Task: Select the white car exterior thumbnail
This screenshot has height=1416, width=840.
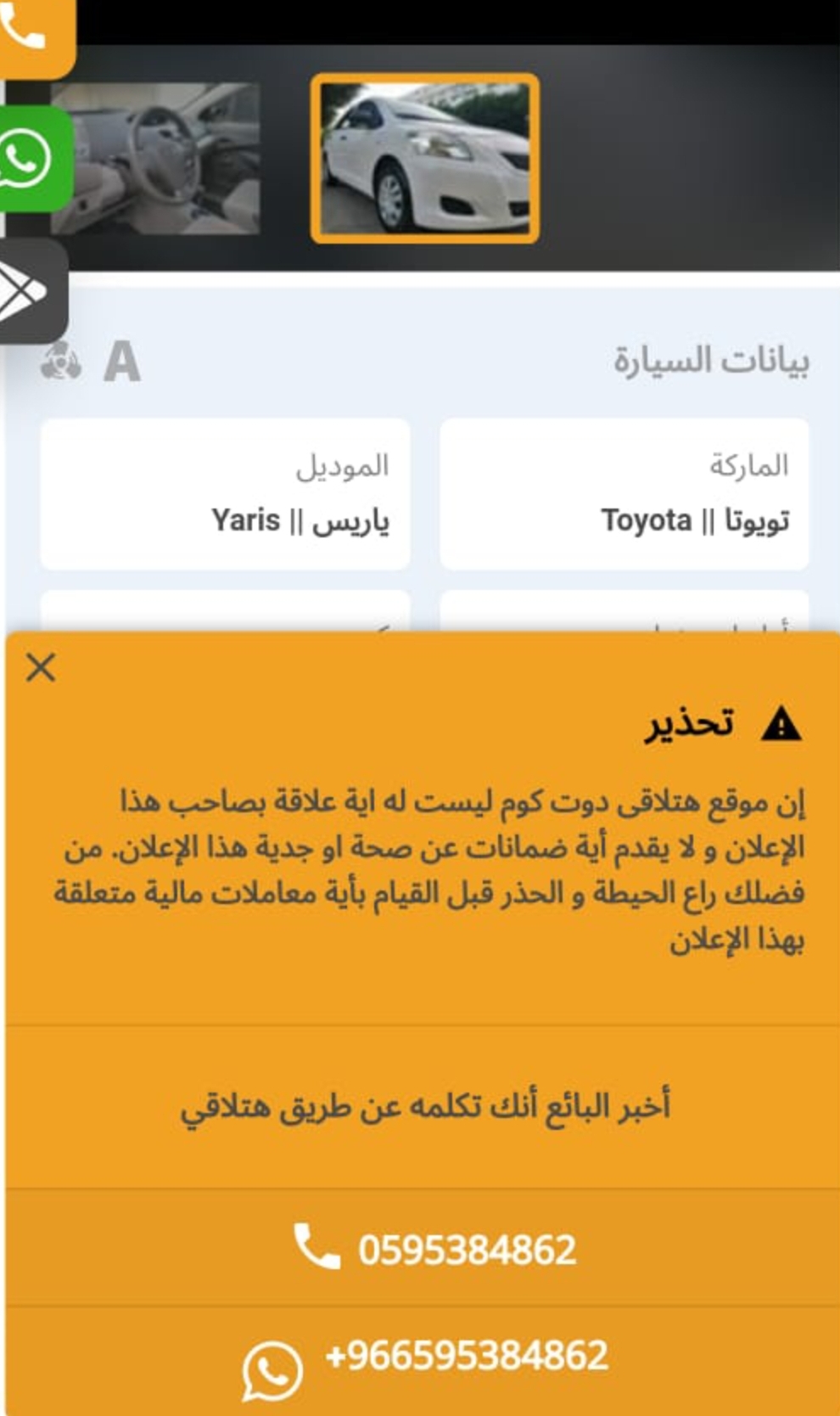Action: pyautogui.click(x=425, y=159)
